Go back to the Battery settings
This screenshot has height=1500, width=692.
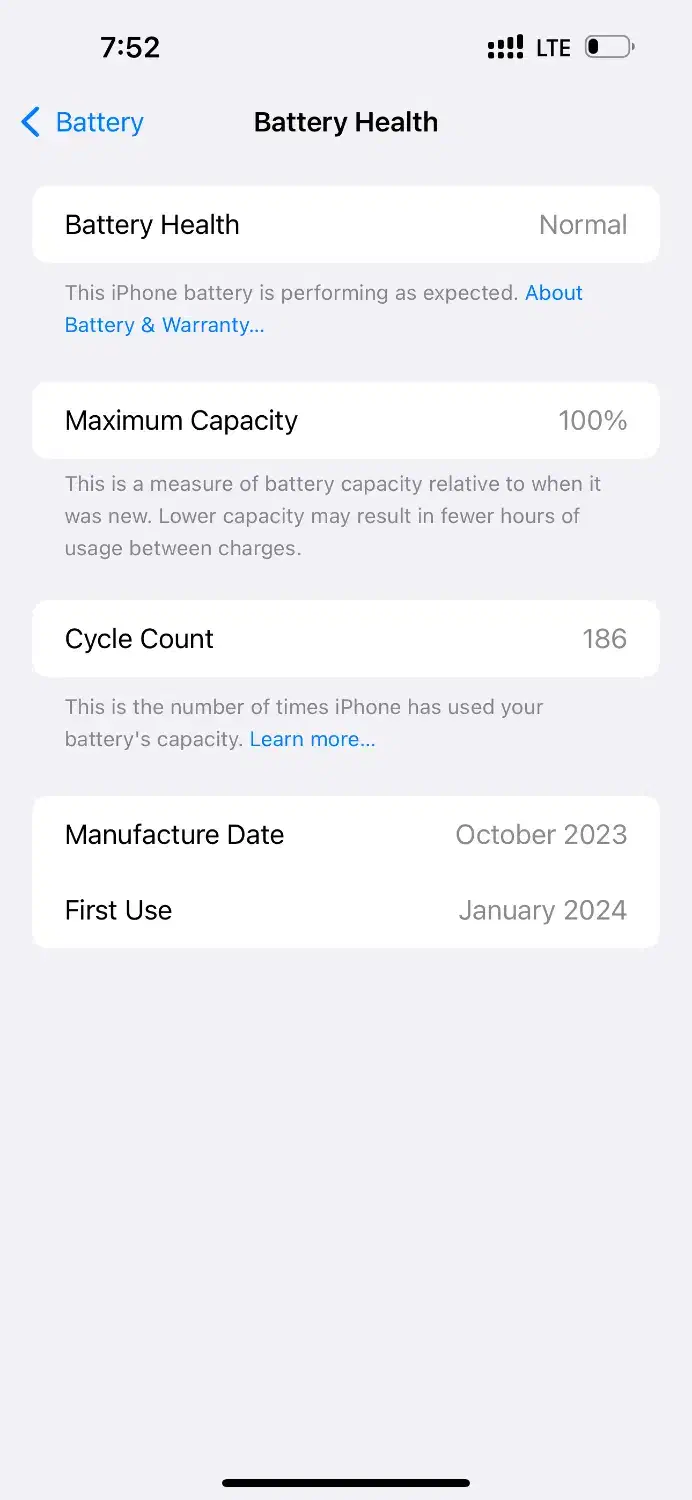pos(83,123)
